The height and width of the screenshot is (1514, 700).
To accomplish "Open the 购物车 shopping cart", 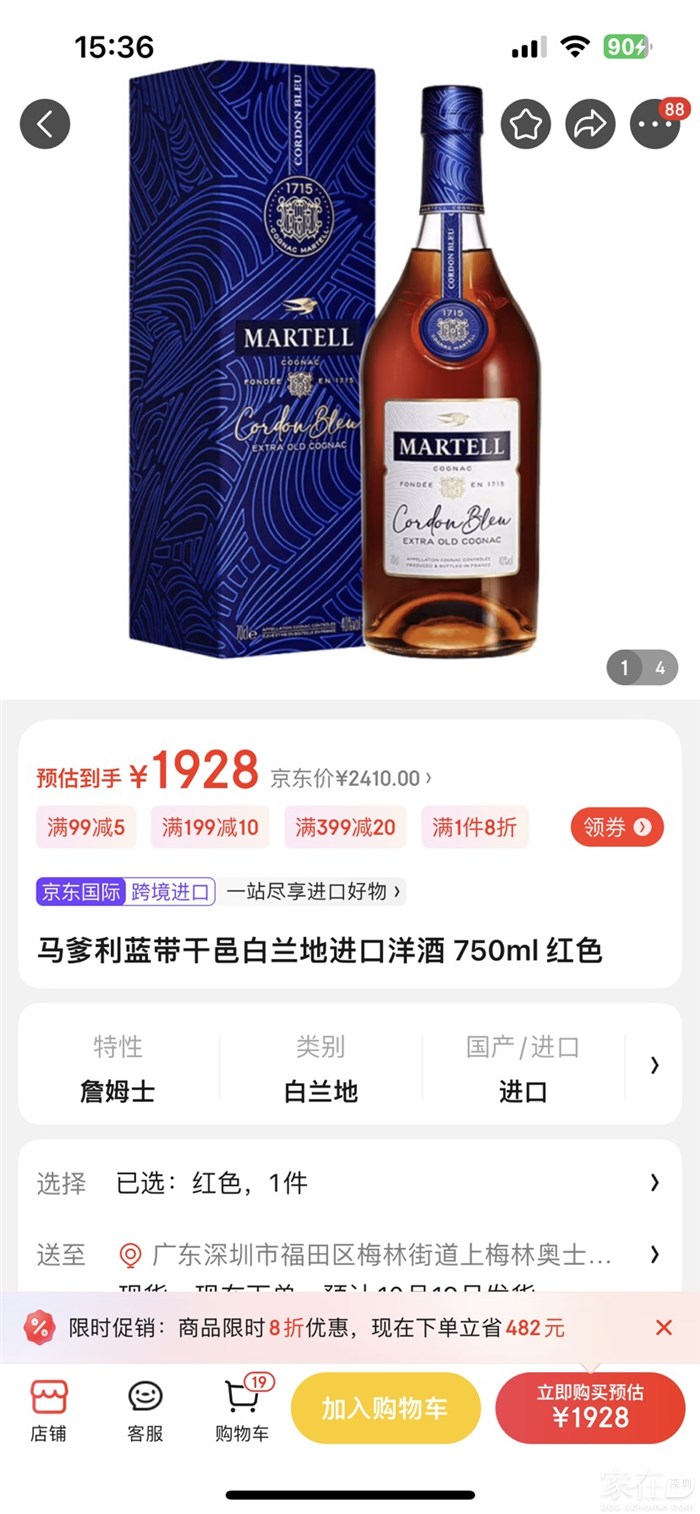I will [242, 1410].
